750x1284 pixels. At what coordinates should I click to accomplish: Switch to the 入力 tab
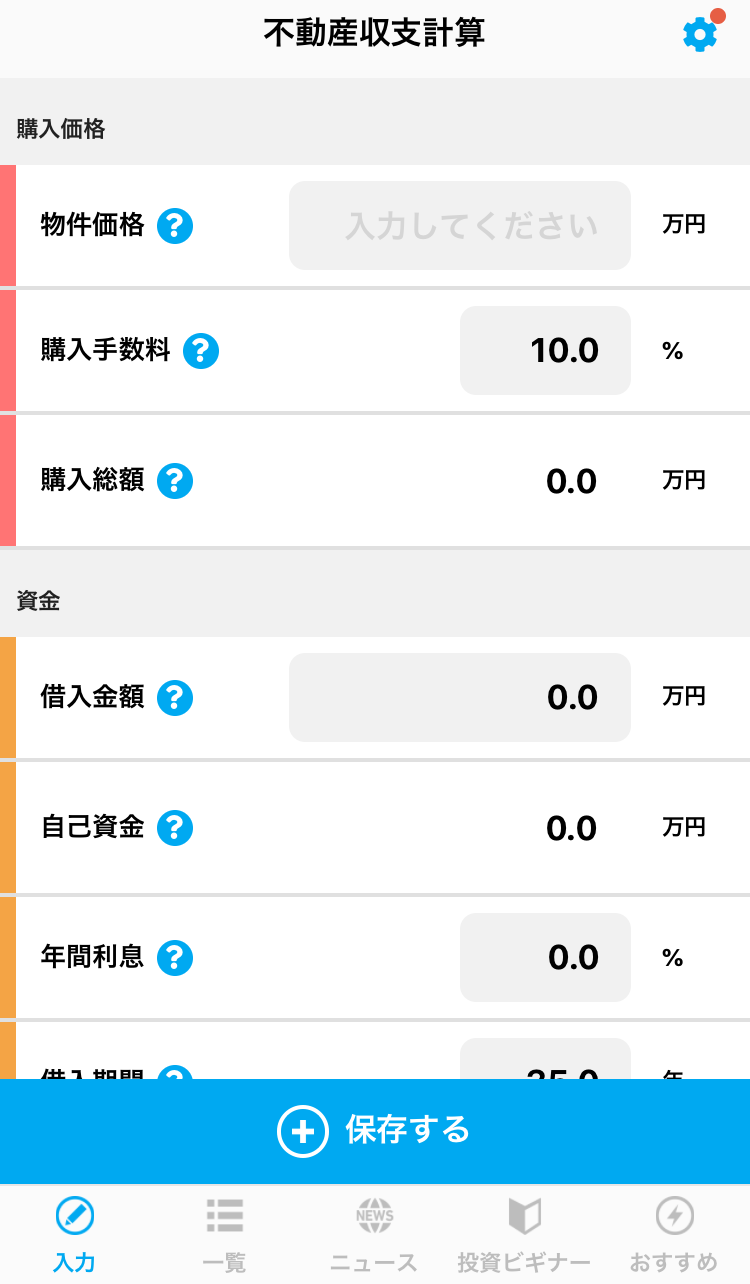(75, 1235)
